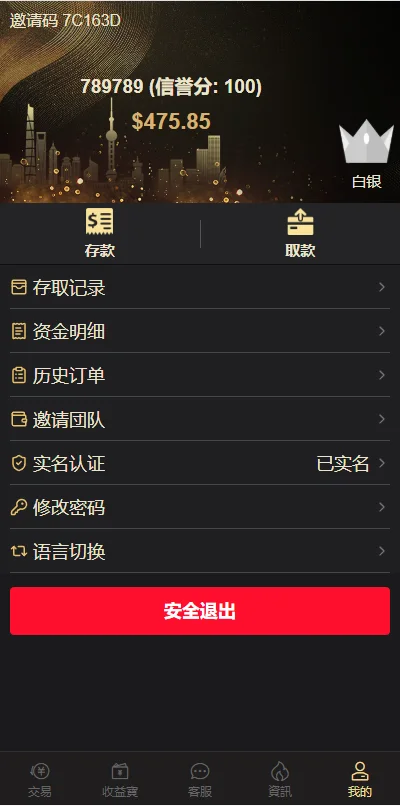
Task: Open 存取记录 row
Action: tap(200, 287)
